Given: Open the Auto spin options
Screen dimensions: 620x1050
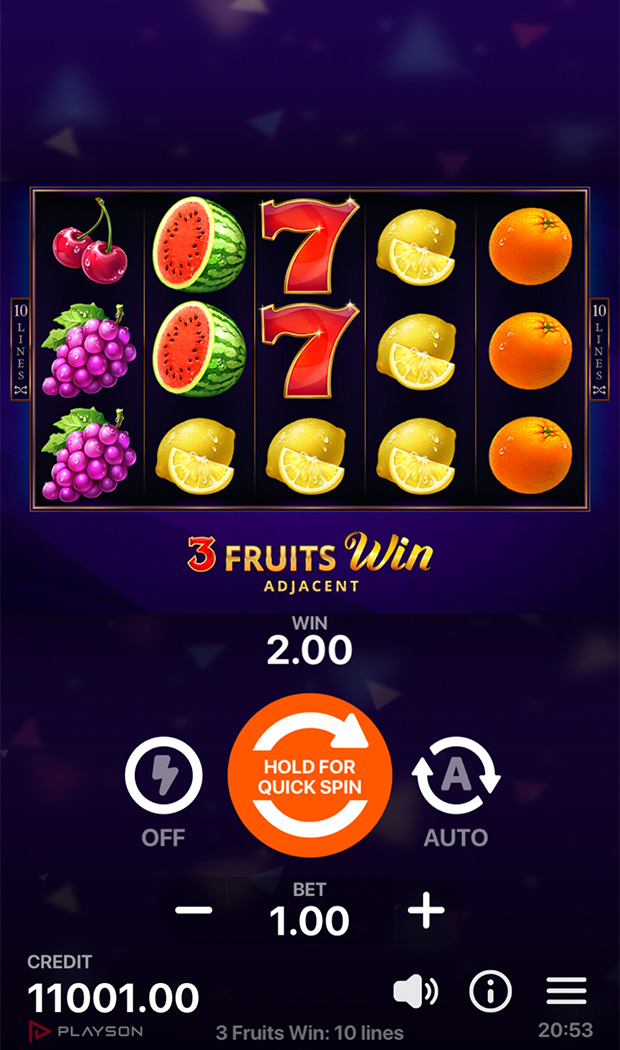Looking at the screenshot, I should [456, 777].
